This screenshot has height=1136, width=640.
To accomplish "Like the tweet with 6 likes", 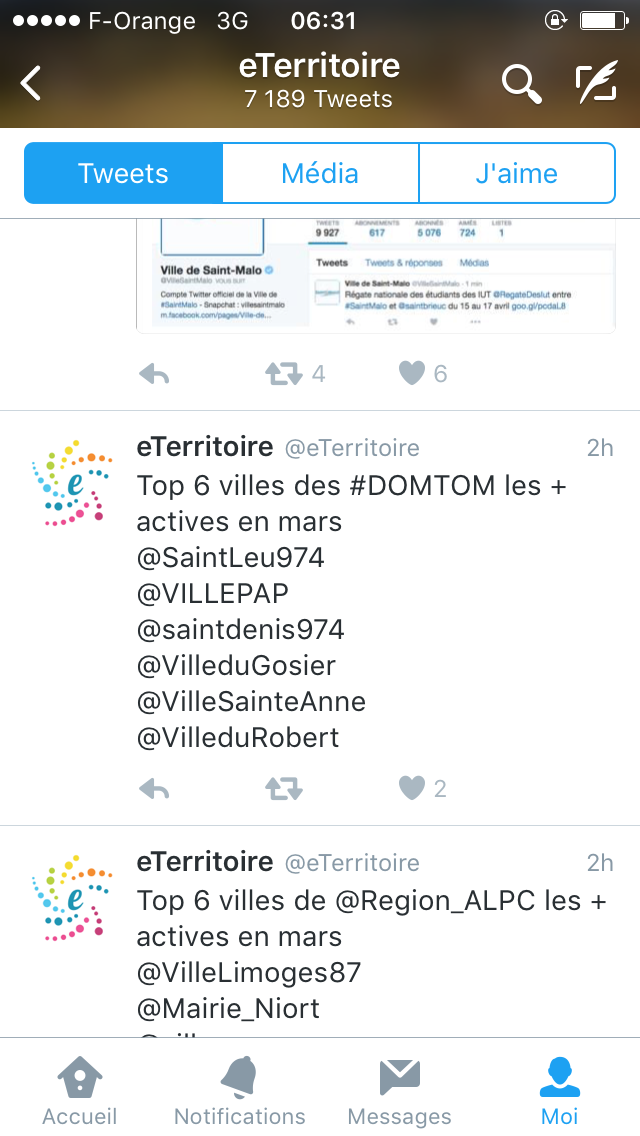I will (412, 373).
